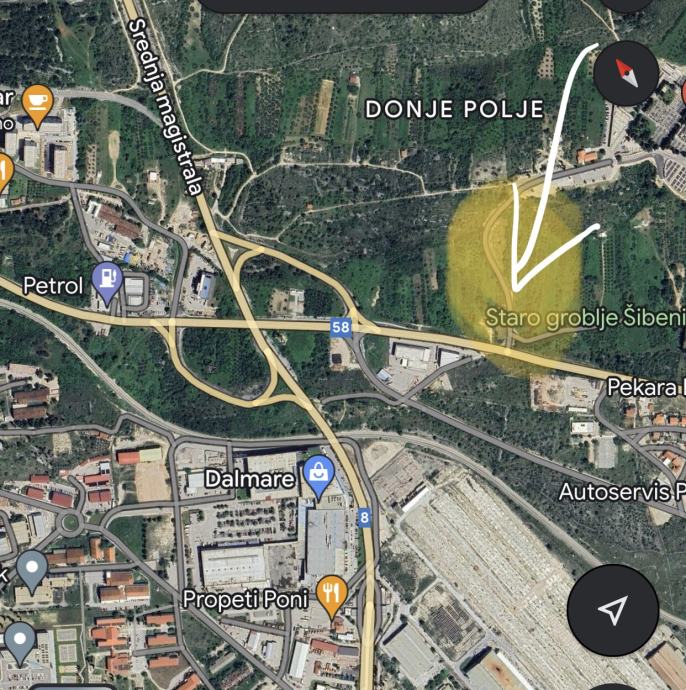The image size is (686, 690).
Task: Open the Propeti Poni restaurant pin
Action: (331, 596)
